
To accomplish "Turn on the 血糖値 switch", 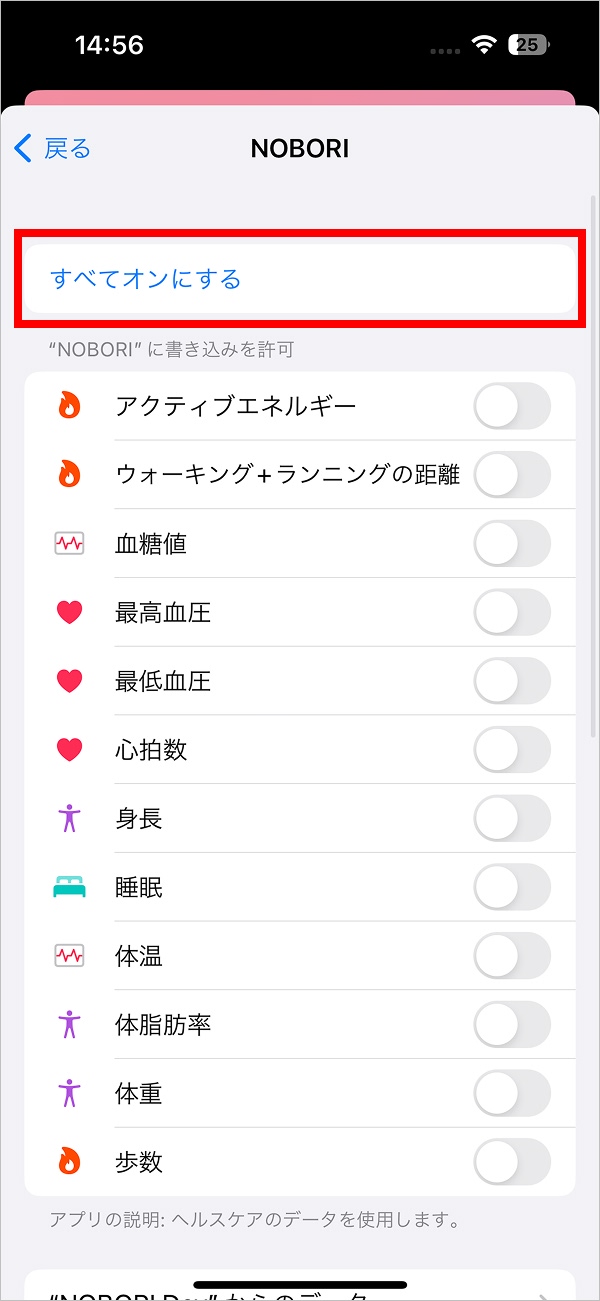I will (x=512, y=544).
